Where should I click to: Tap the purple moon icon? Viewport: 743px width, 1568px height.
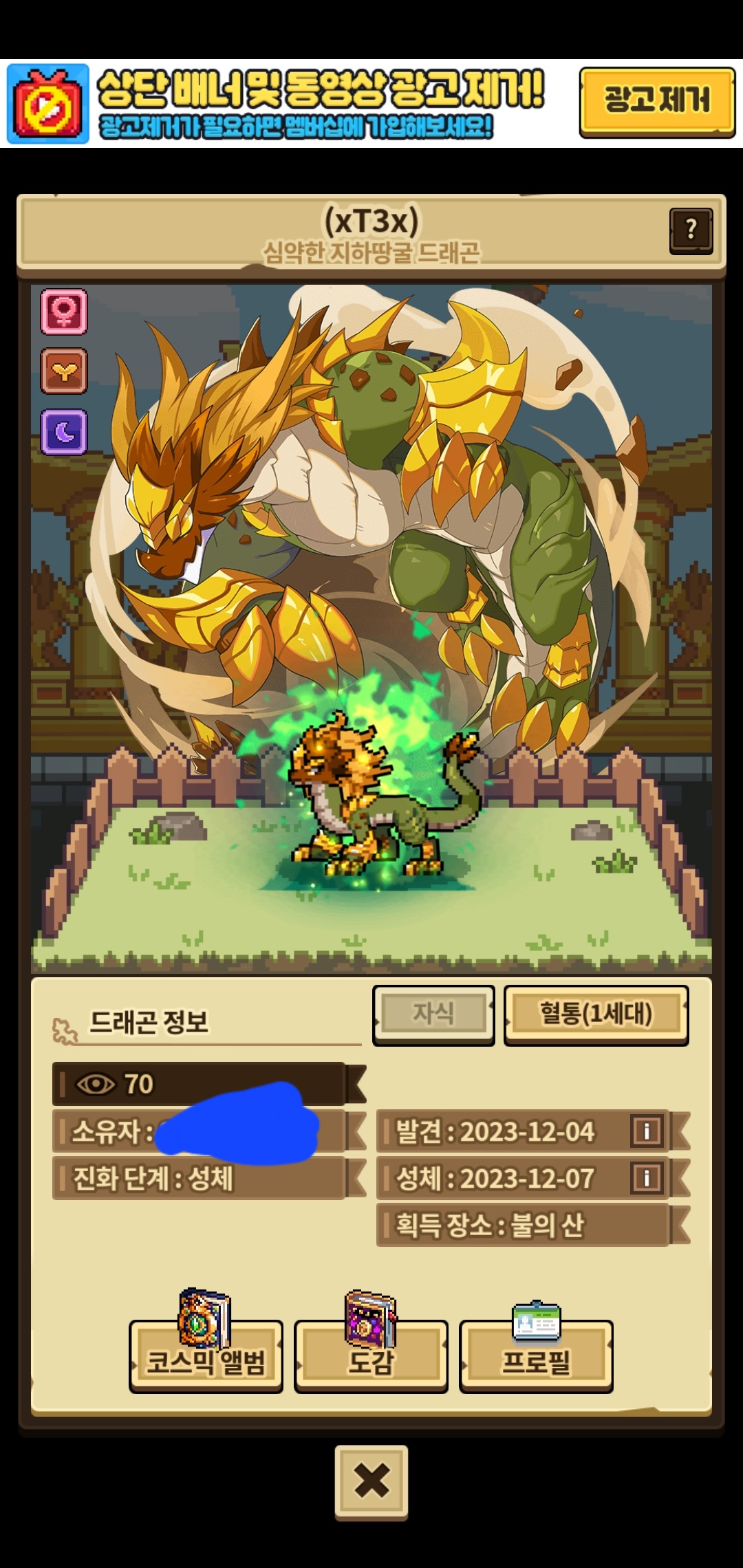click(64, 432)
